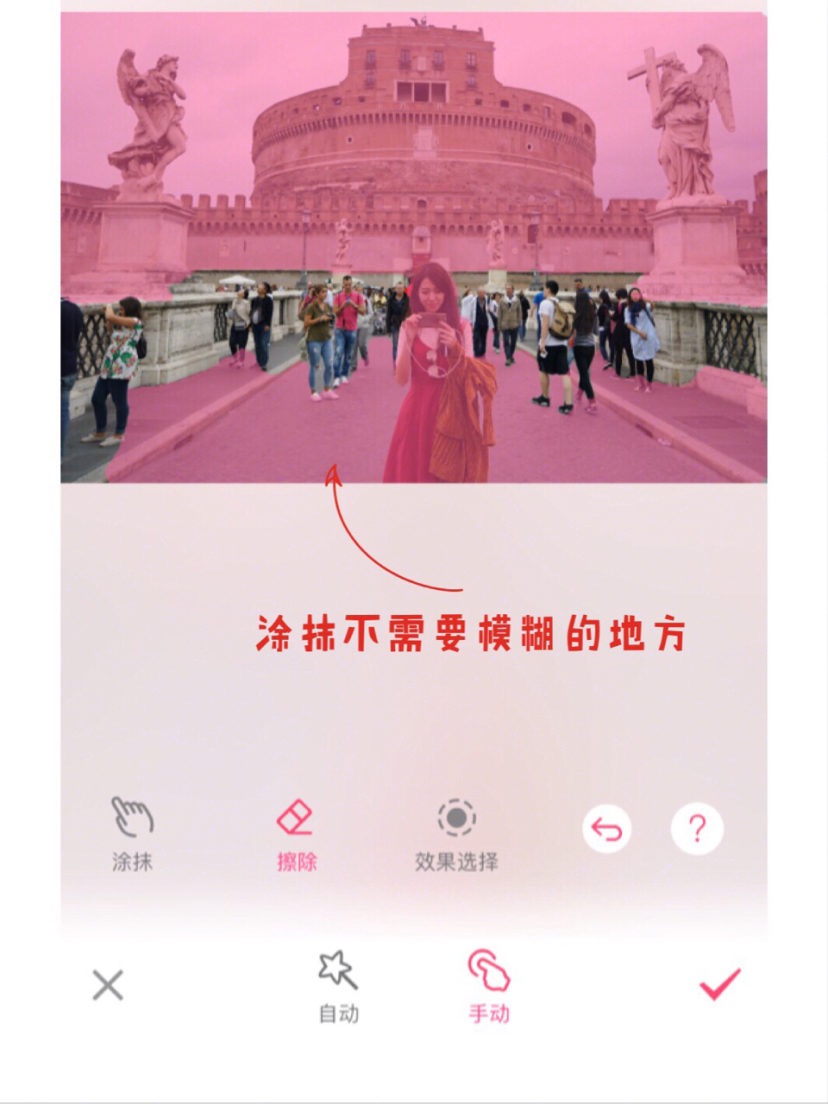The height and width of the screenshot is (1104, 828).
Task: Confirm changes with the checkmark
Action: [x=720, y=984]
